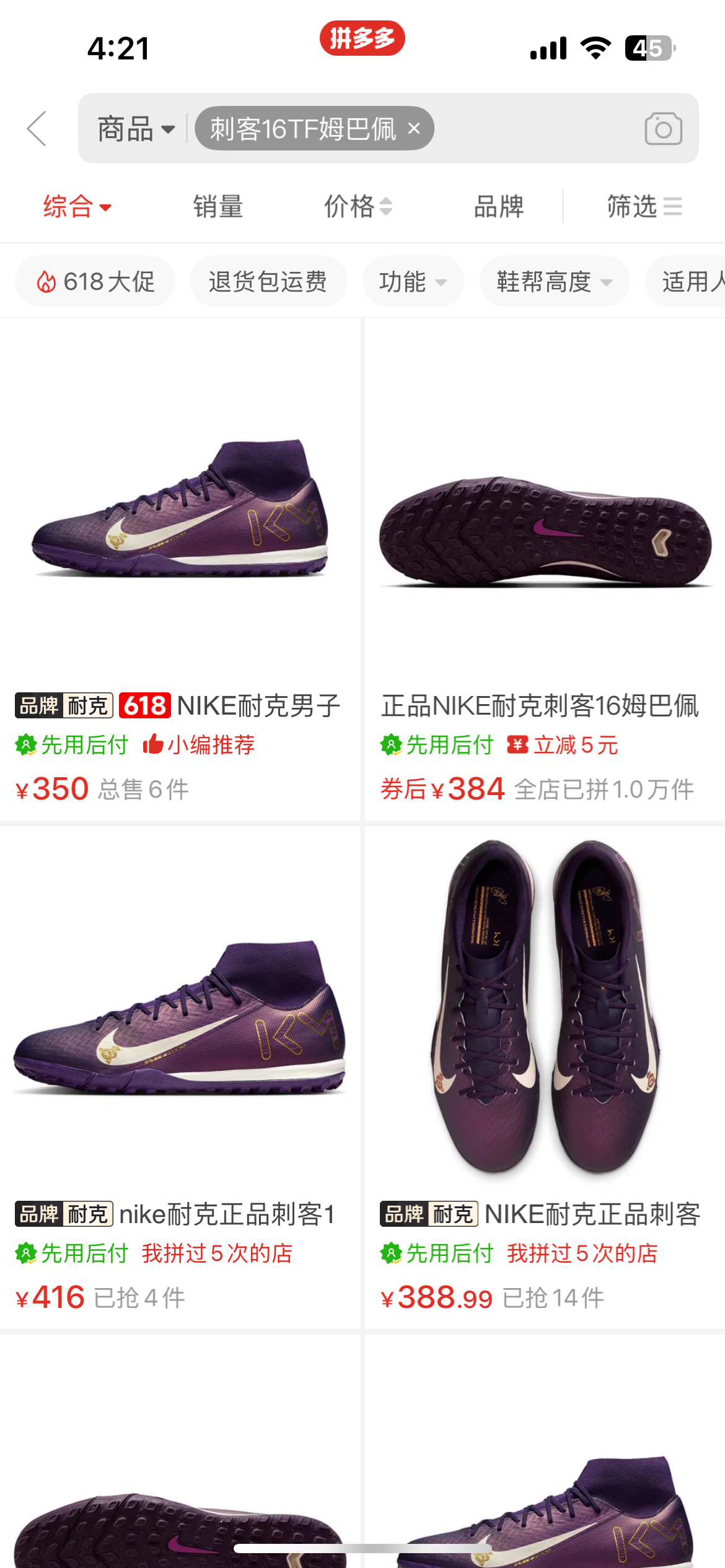Filter by 退货包运费

tap(268, 282)
